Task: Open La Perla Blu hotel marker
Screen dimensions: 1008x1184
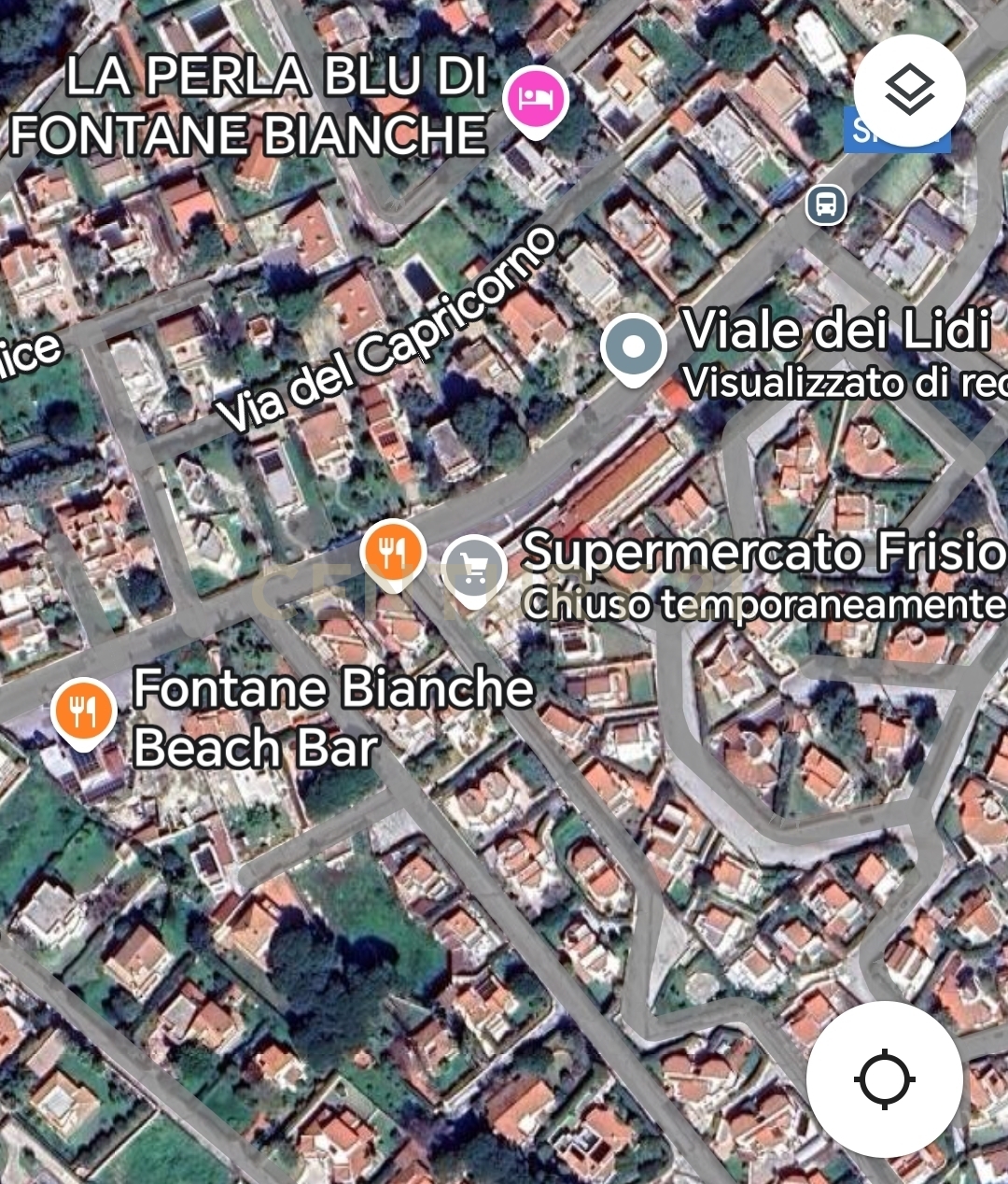Action: [x=536, y=99]
